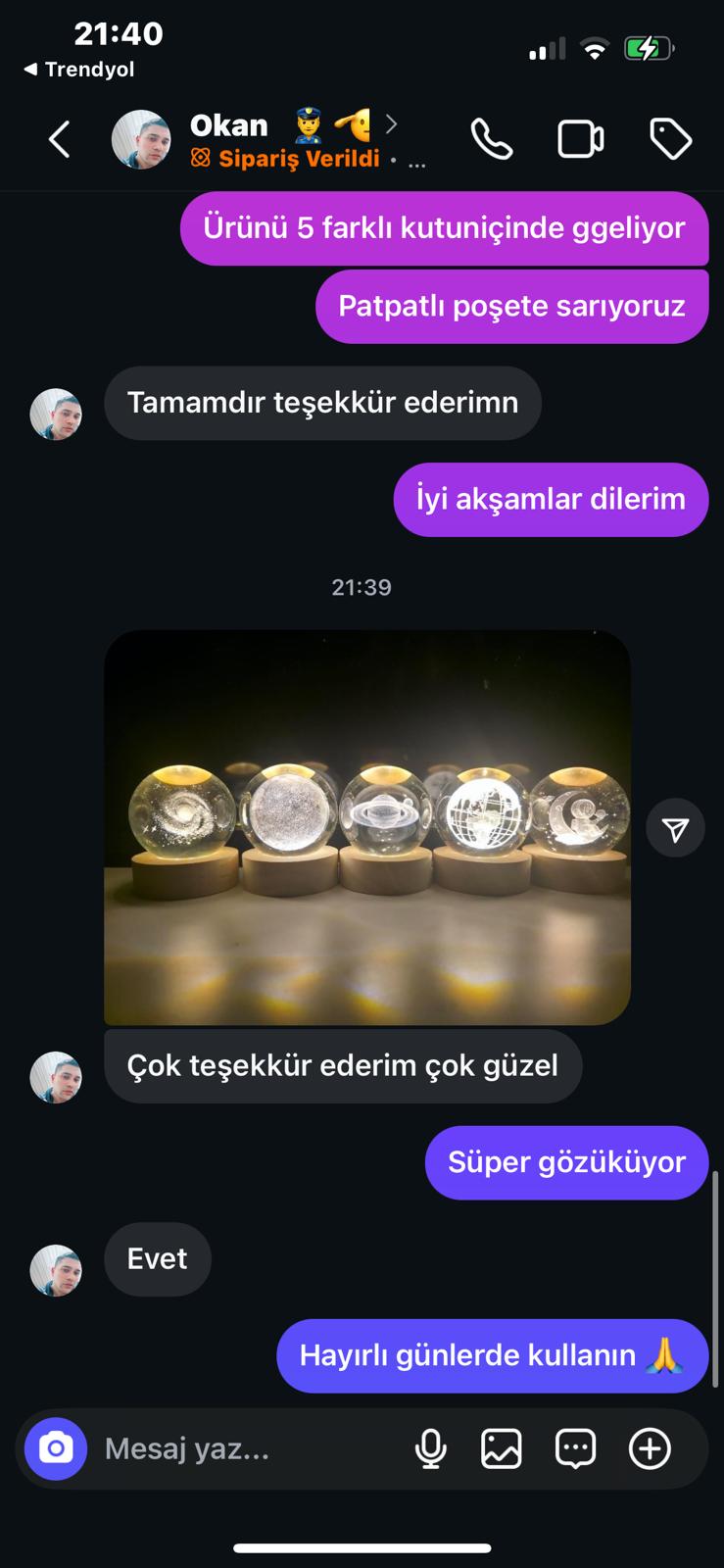Open more attachment options plus icon
The width and height of the screenshot is (724, 1568).
(650, 1448)
